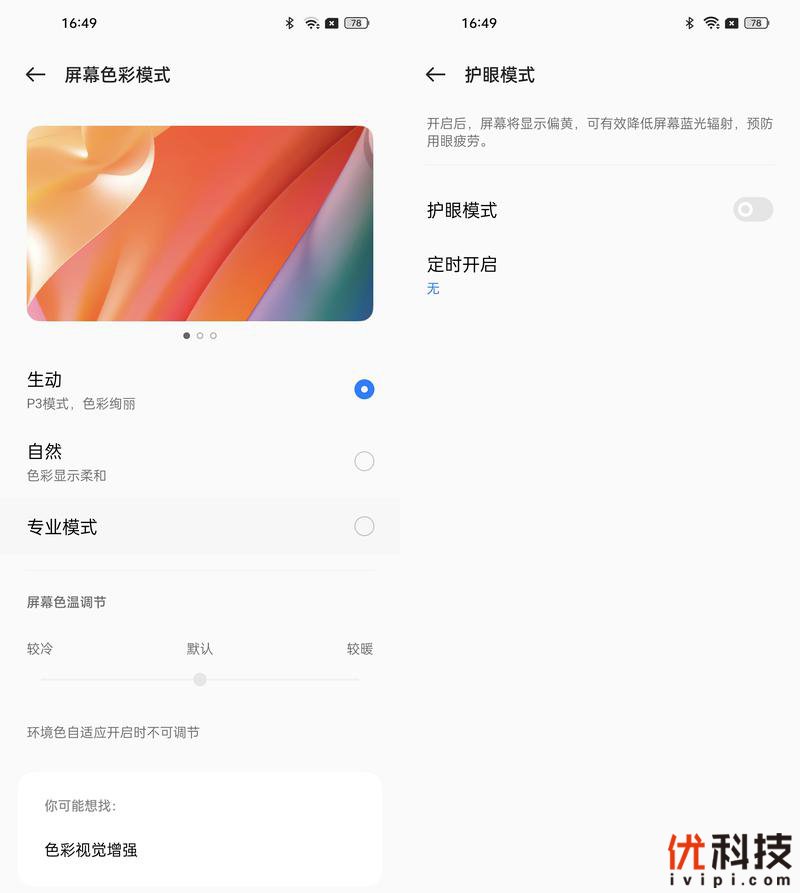Select the 生动 color mode
800x893 pixels.
tap(364, 389)
